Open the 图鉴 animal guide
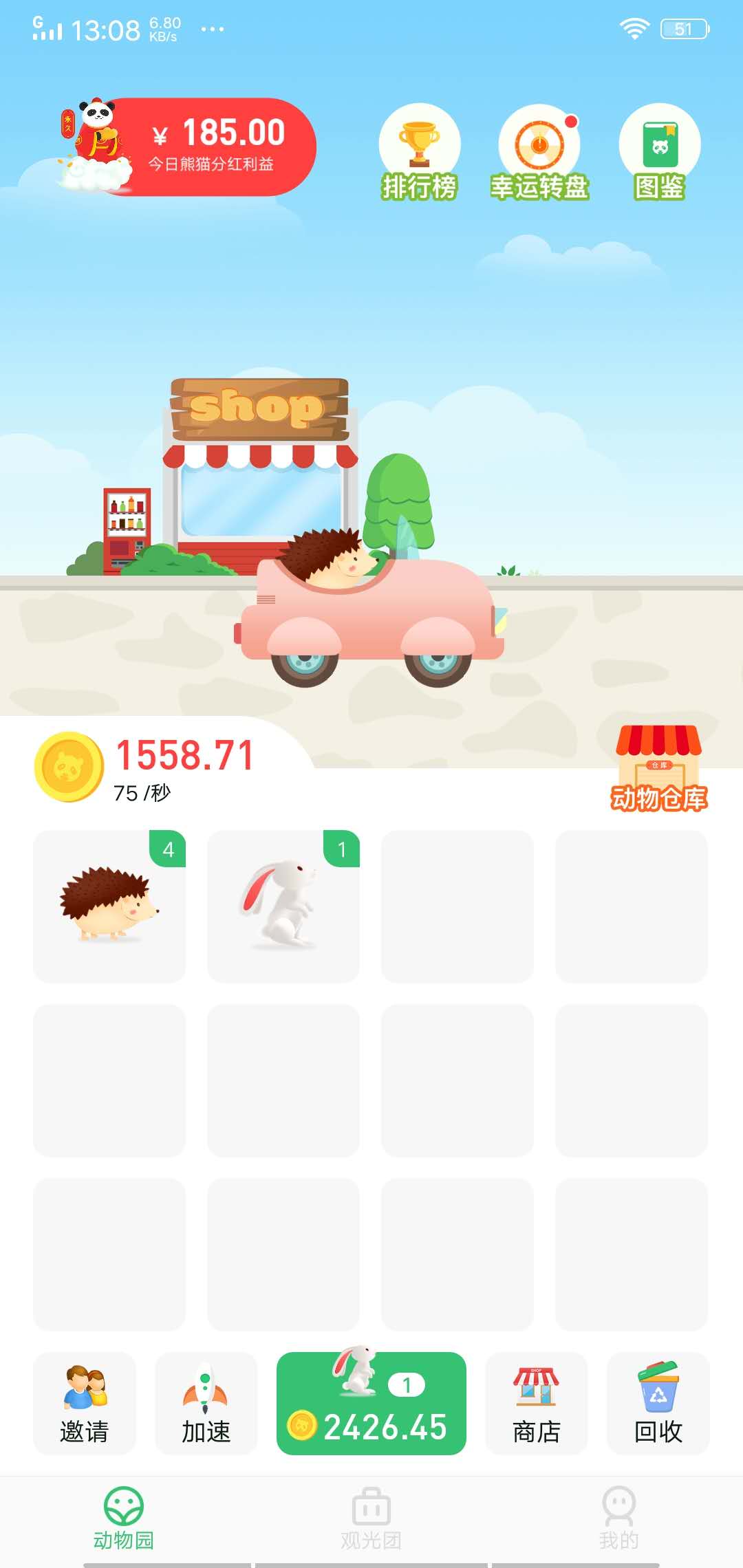The height and width of the screenshot is (1568, 743). tap(659, 153)
